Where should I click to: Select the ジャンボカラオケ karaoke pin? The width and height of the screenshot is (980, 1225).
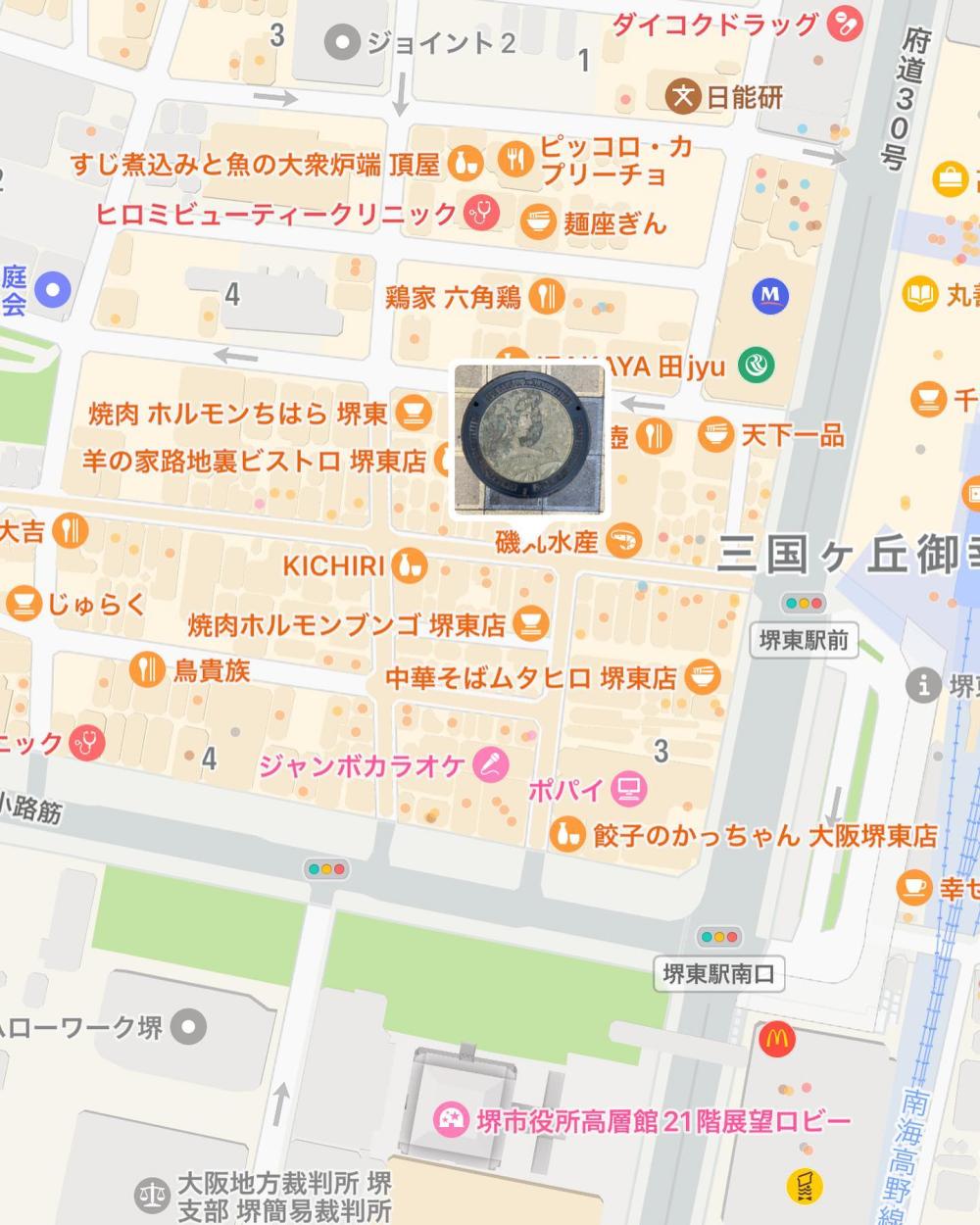(490, 764)
